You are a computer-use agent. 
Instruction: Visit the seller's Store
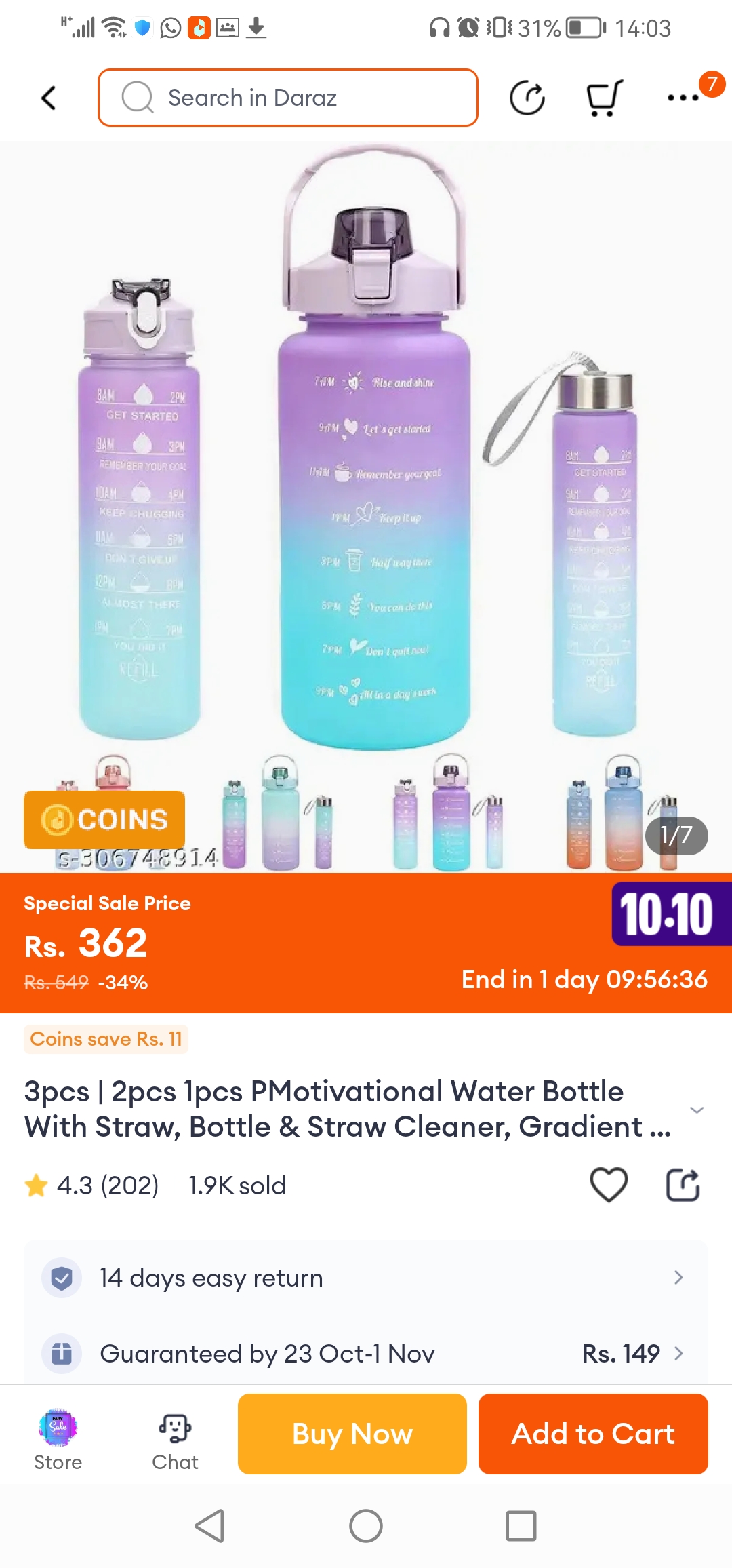58,1439
